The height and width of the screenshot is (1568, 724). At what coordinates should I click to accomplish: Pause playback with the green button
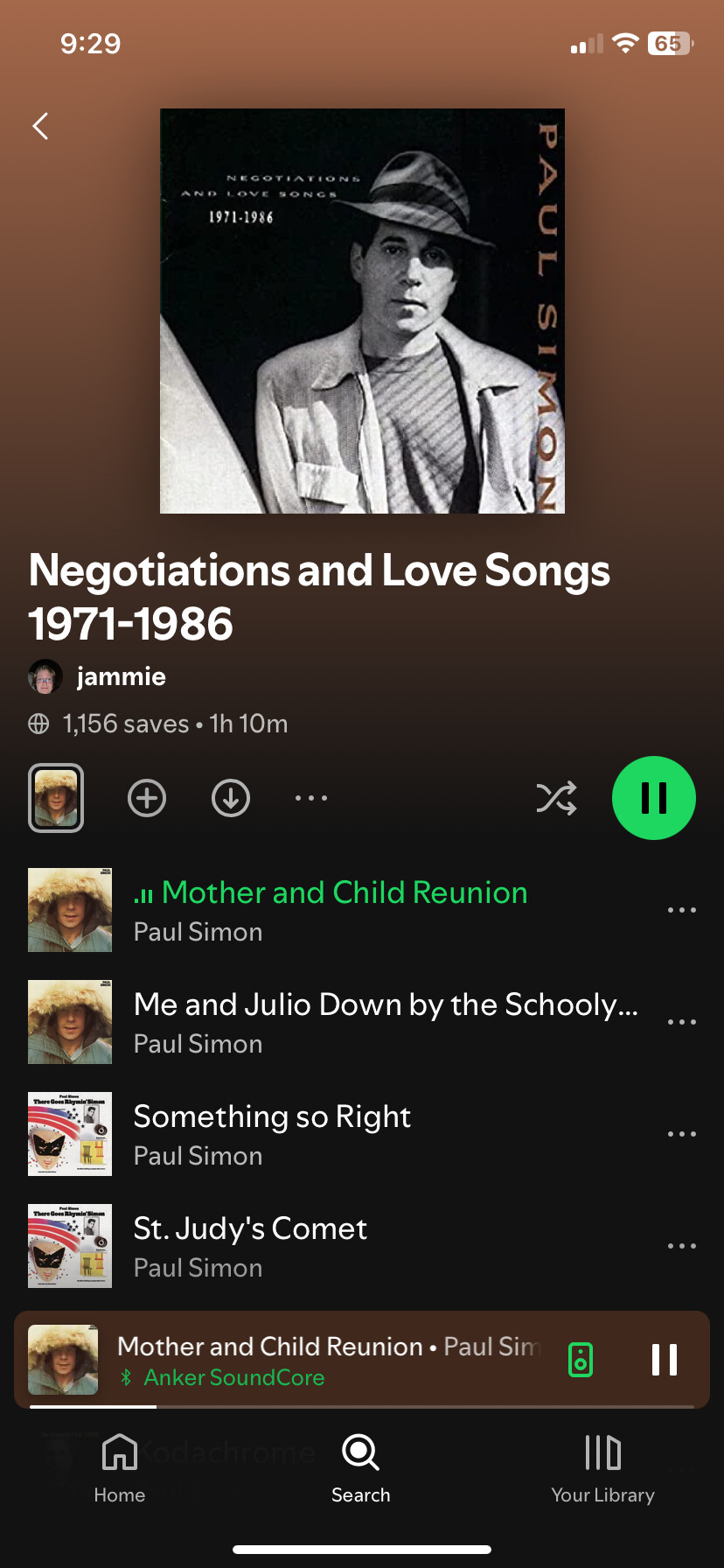coord(654,798)
